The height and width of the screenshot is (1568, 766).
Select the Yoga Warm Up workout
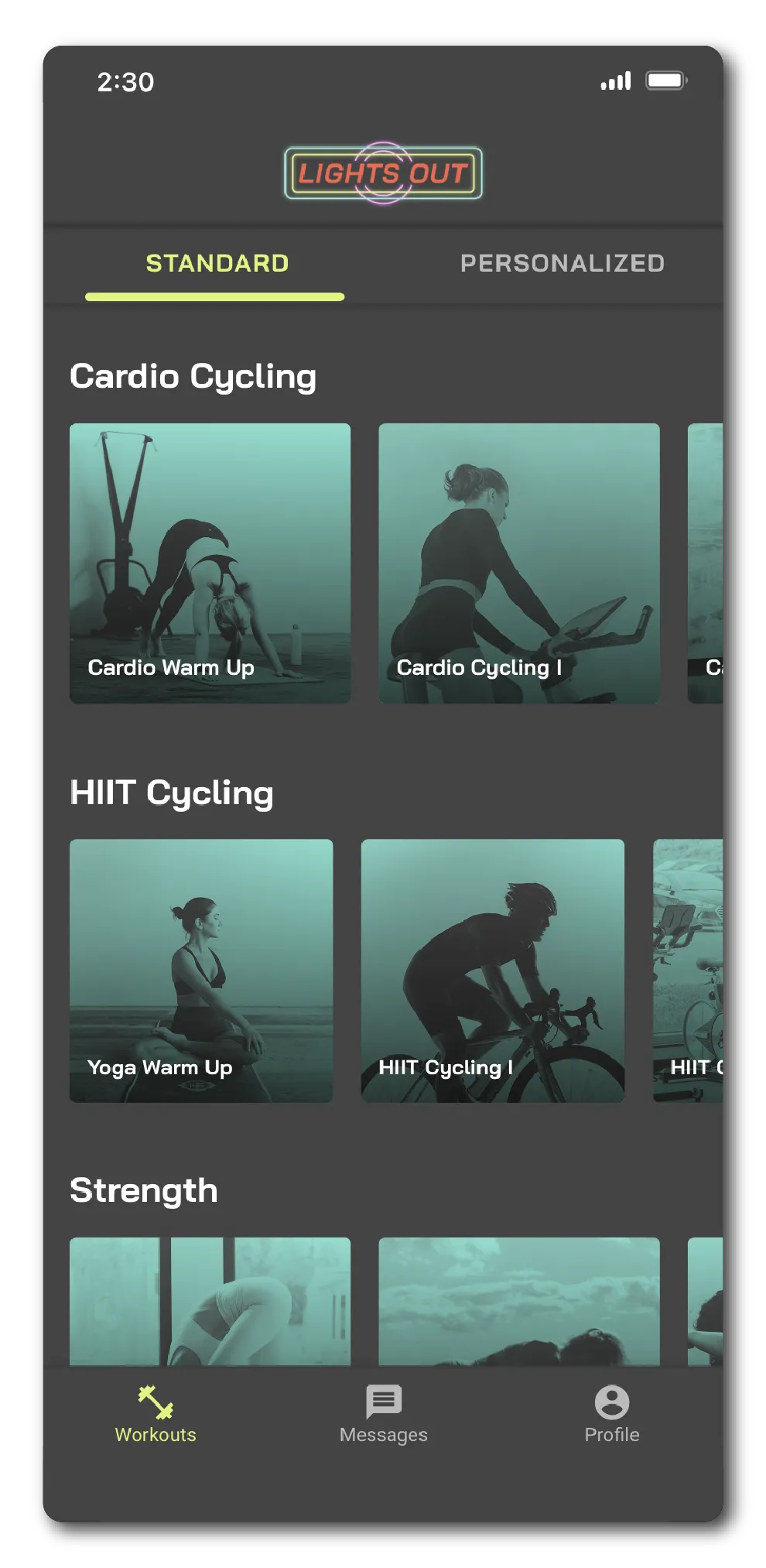(x=201, y=970)
